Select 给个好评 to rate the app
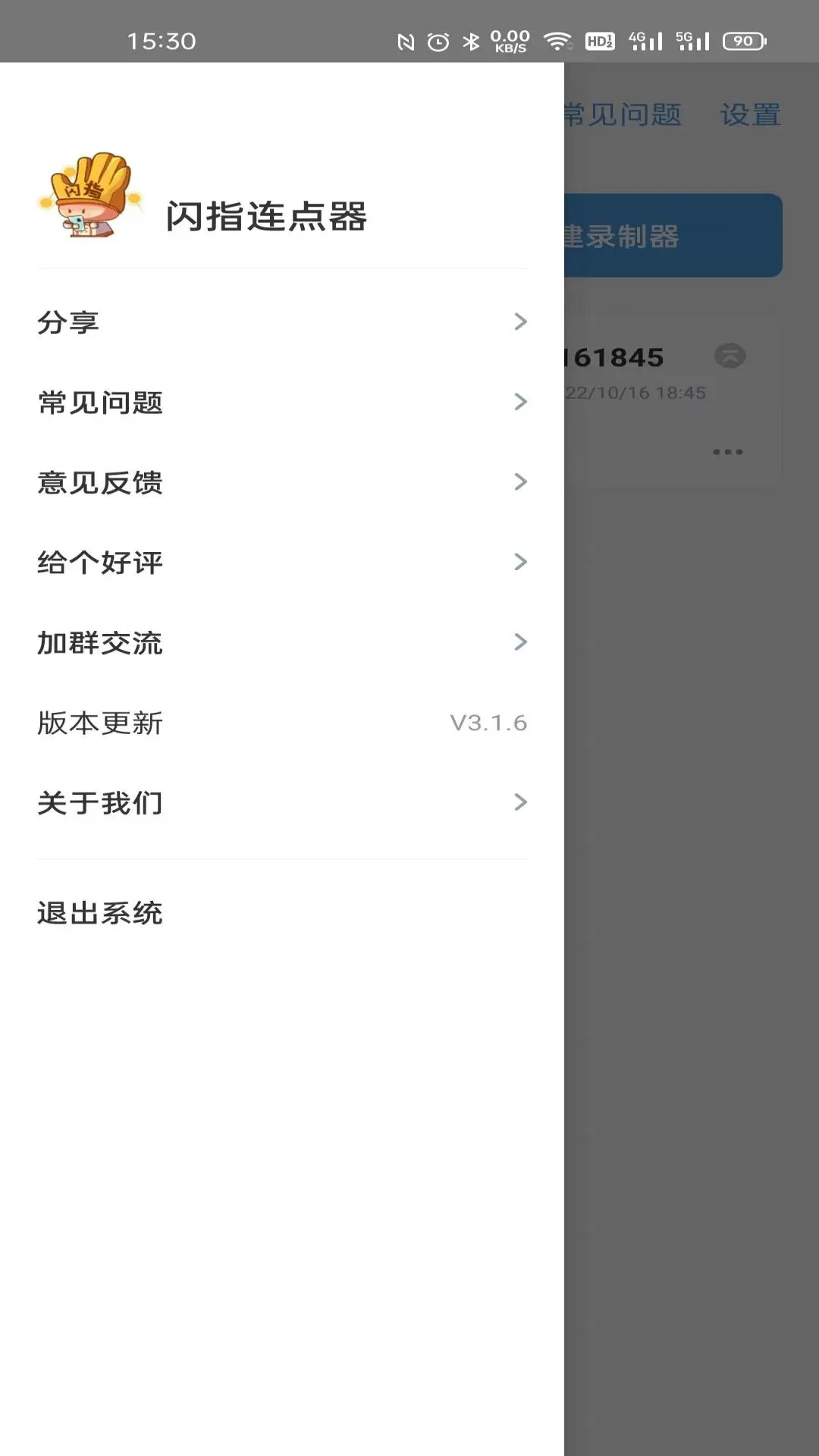Screen dimensions: 819x1456 point(281,563)
